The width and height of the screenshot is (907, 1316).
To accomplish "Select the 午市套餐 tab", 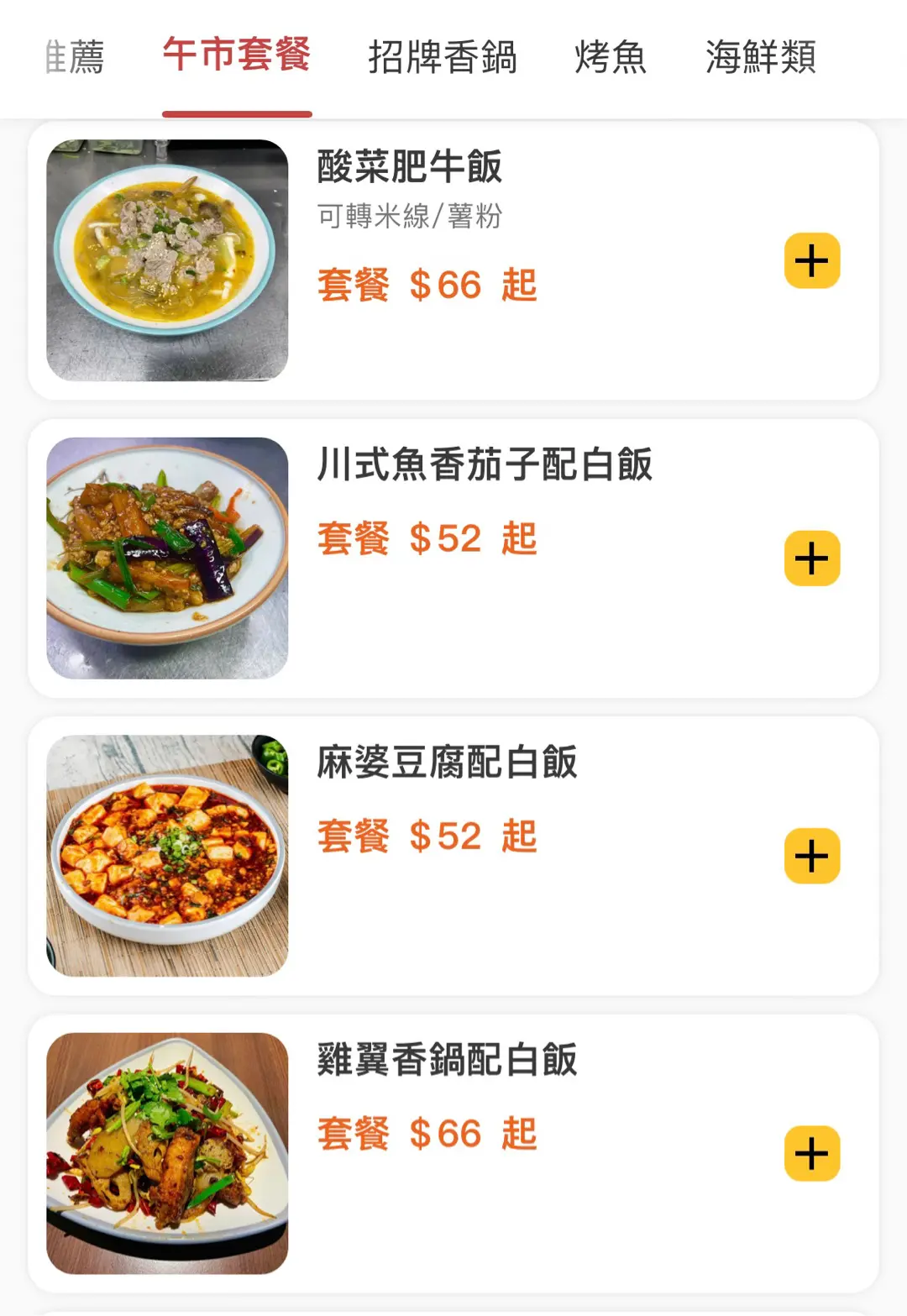I will point(237,55).
